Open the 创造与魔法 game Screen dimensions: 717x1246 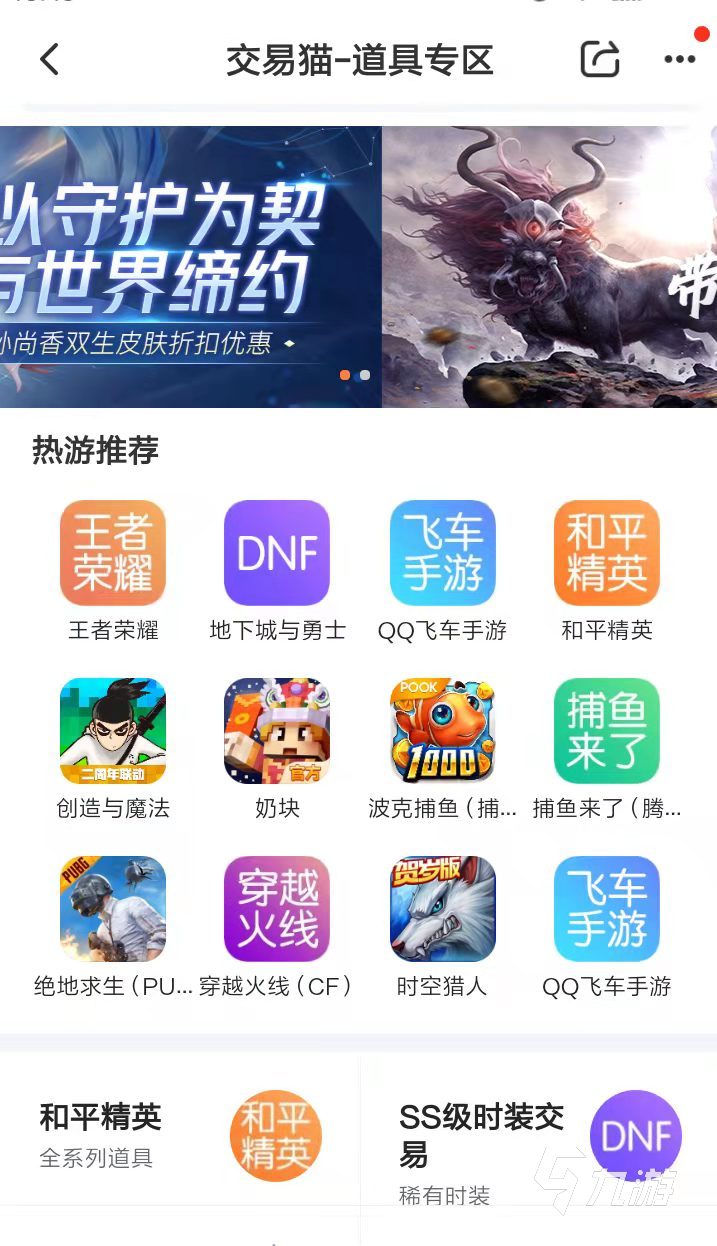[x=113, y=731]
